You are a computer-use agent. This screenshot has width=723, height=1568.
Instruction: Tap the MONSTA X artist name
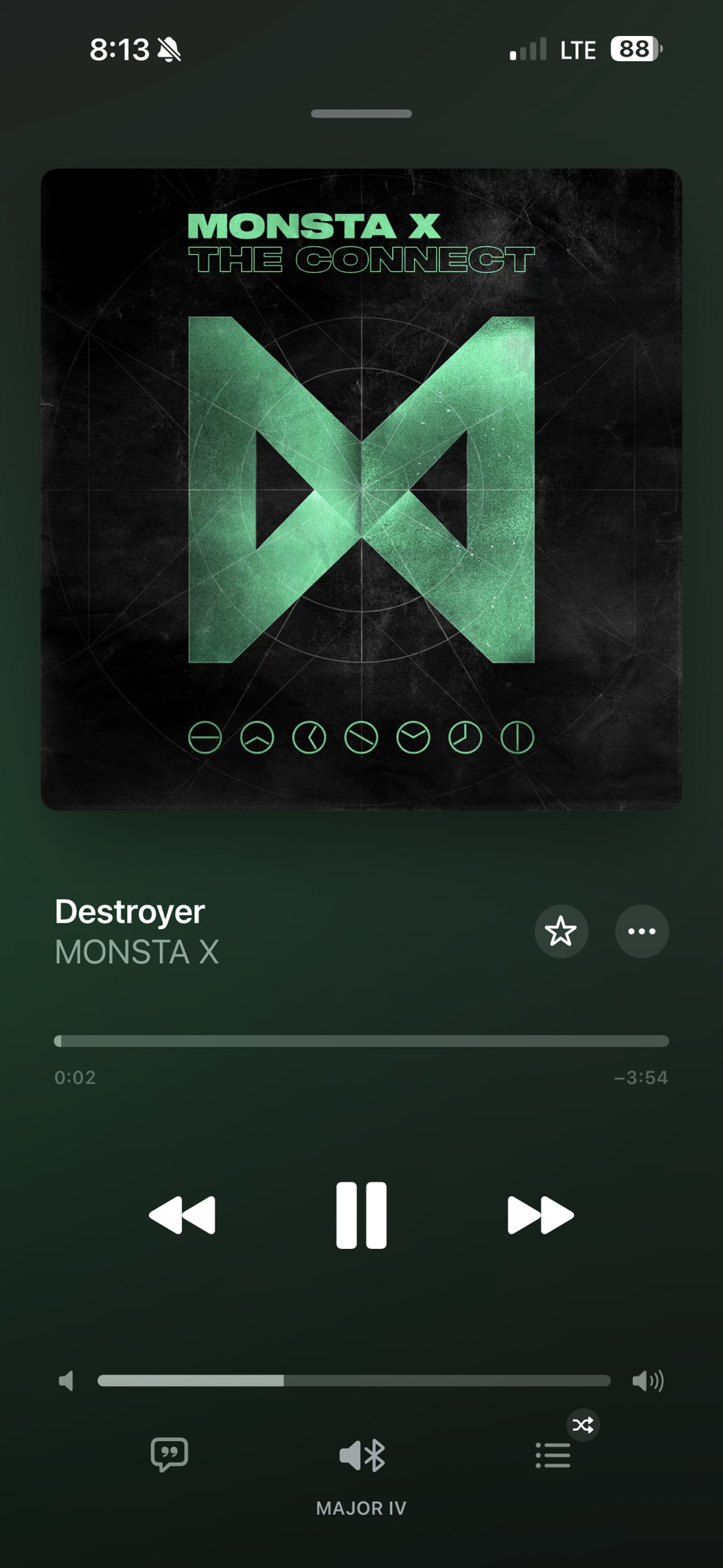coord(137,953)
